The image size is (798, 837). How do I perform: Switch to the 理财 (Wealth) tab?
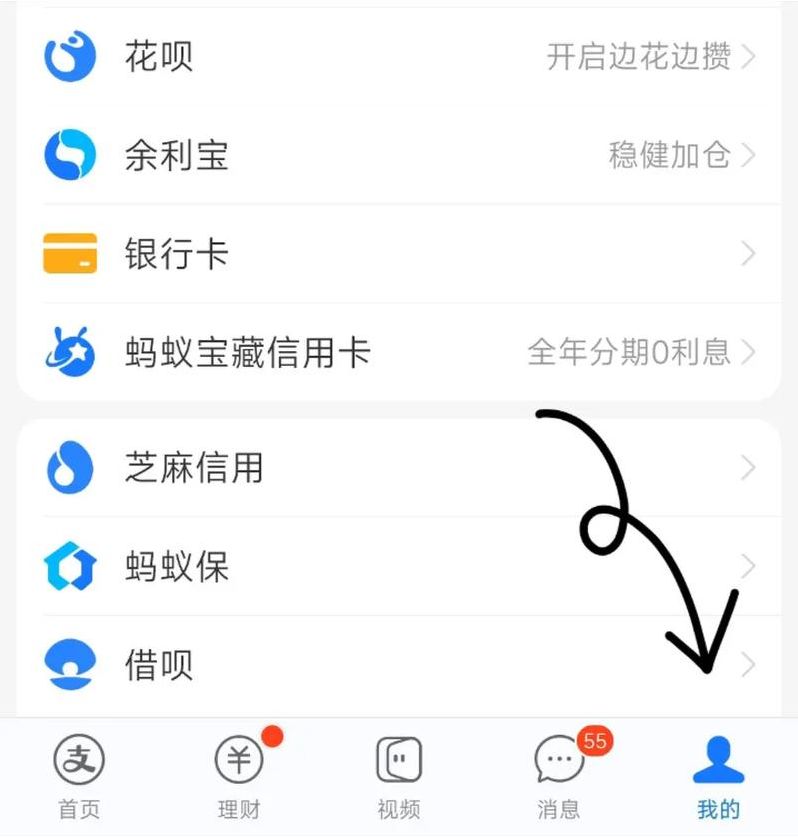[x=238, y=775]
